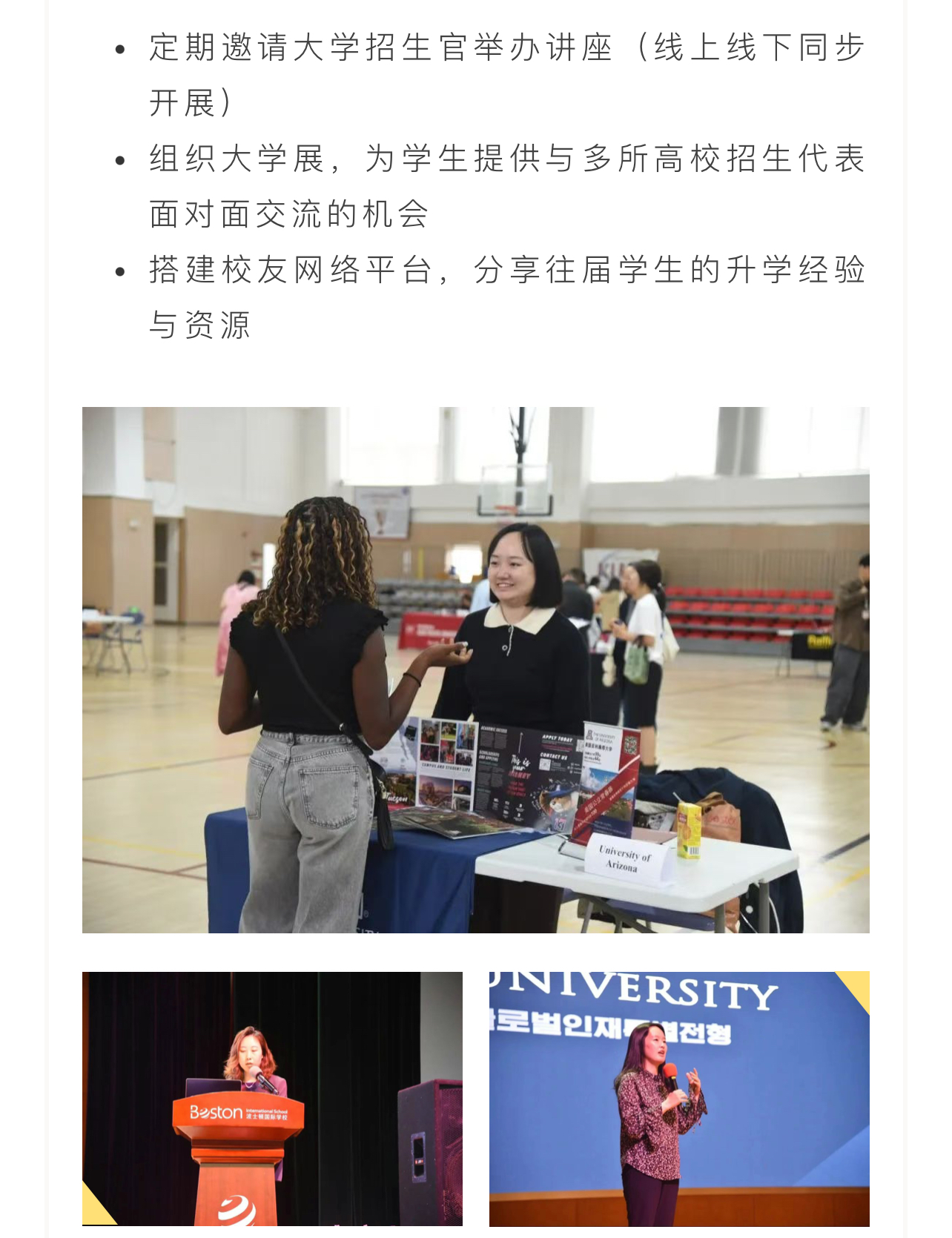View the Boston podium speaker photo
This screenshot has width=952, height=1238.
tap(272, 1098)
